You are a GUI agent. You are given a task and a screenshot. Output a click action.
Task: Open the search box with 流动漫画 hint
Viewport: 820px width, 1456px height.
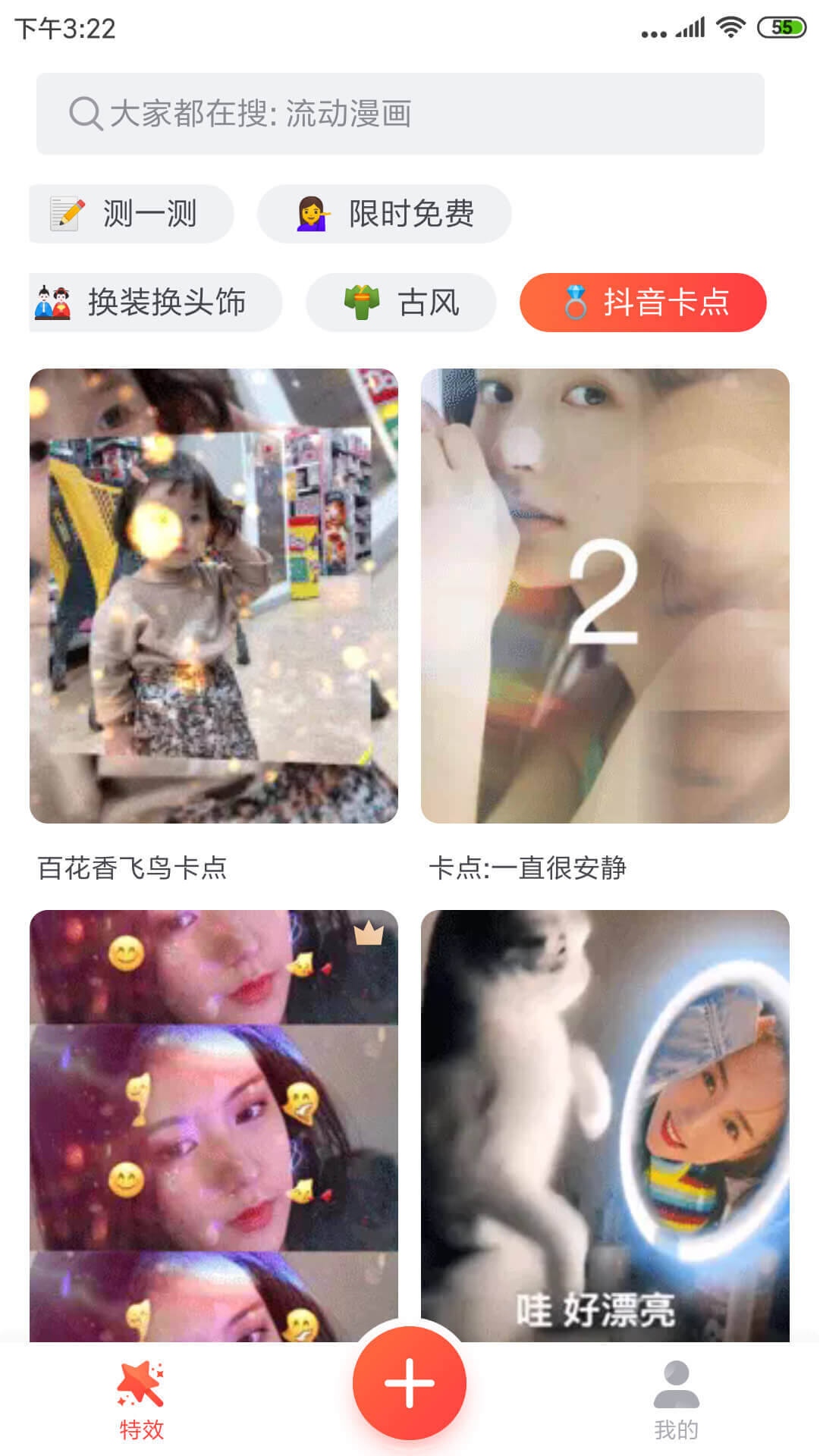click(400, 114)
